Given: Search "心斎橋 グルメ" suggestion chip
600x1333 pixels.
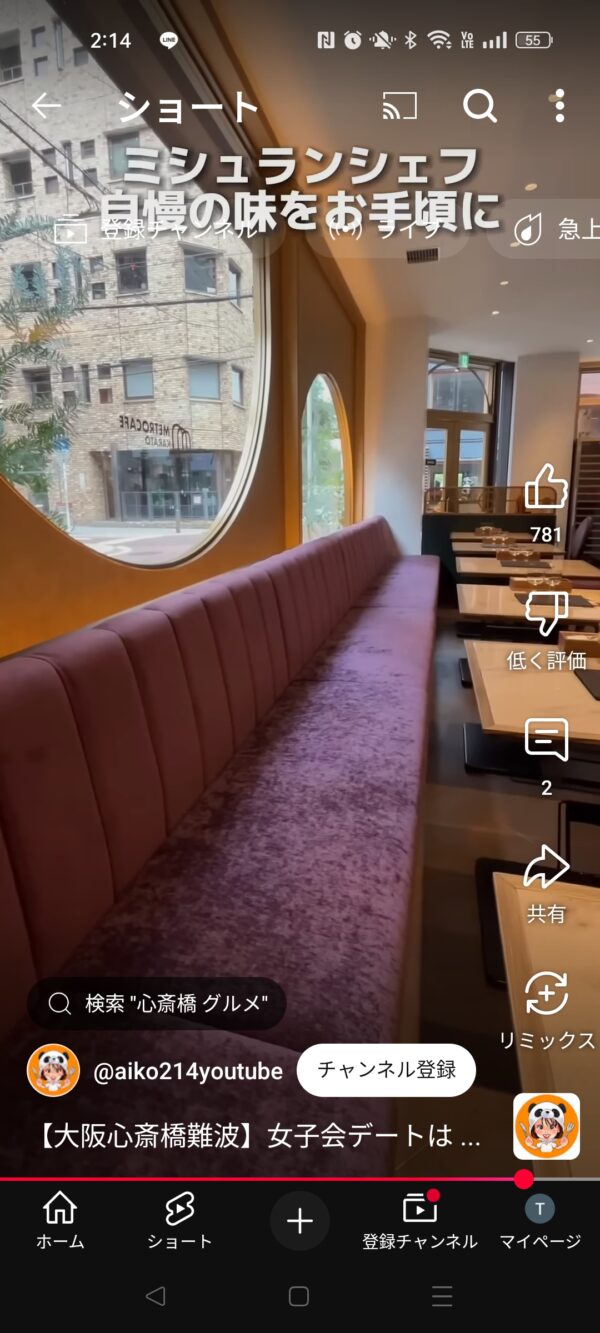Looking at the screenshot, I should click(x=156, y=1003).
